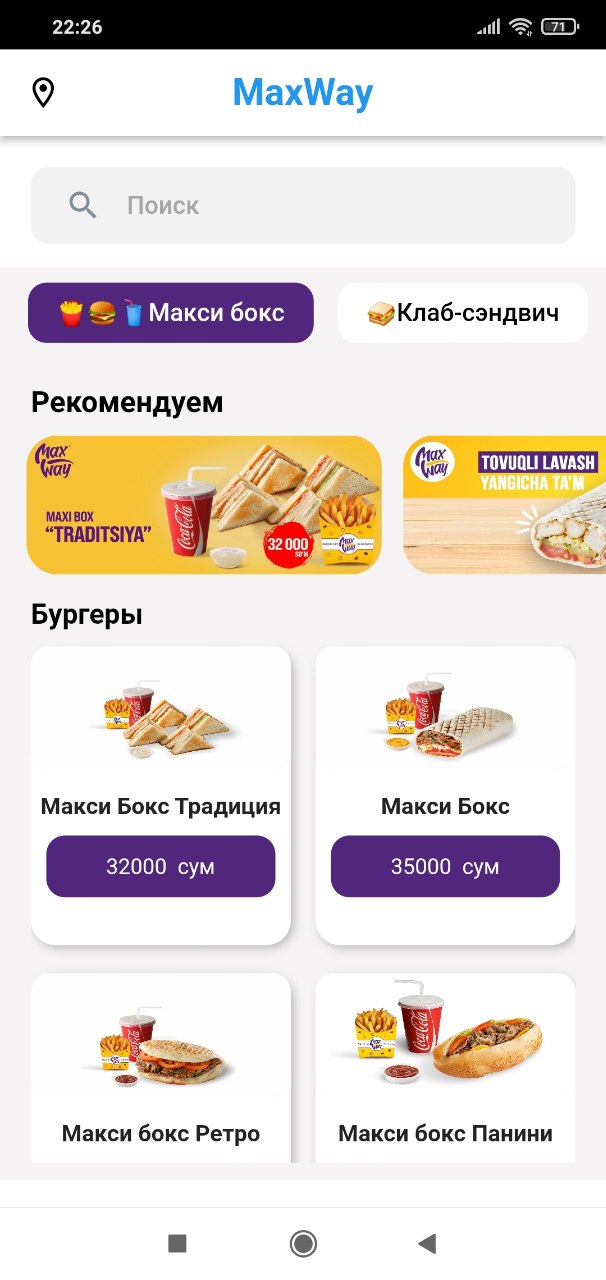The height and width of the screenshot is (1280, 606).
Task: Switch to the Клаб-сэндвич category
Action: tap(462, 313)
